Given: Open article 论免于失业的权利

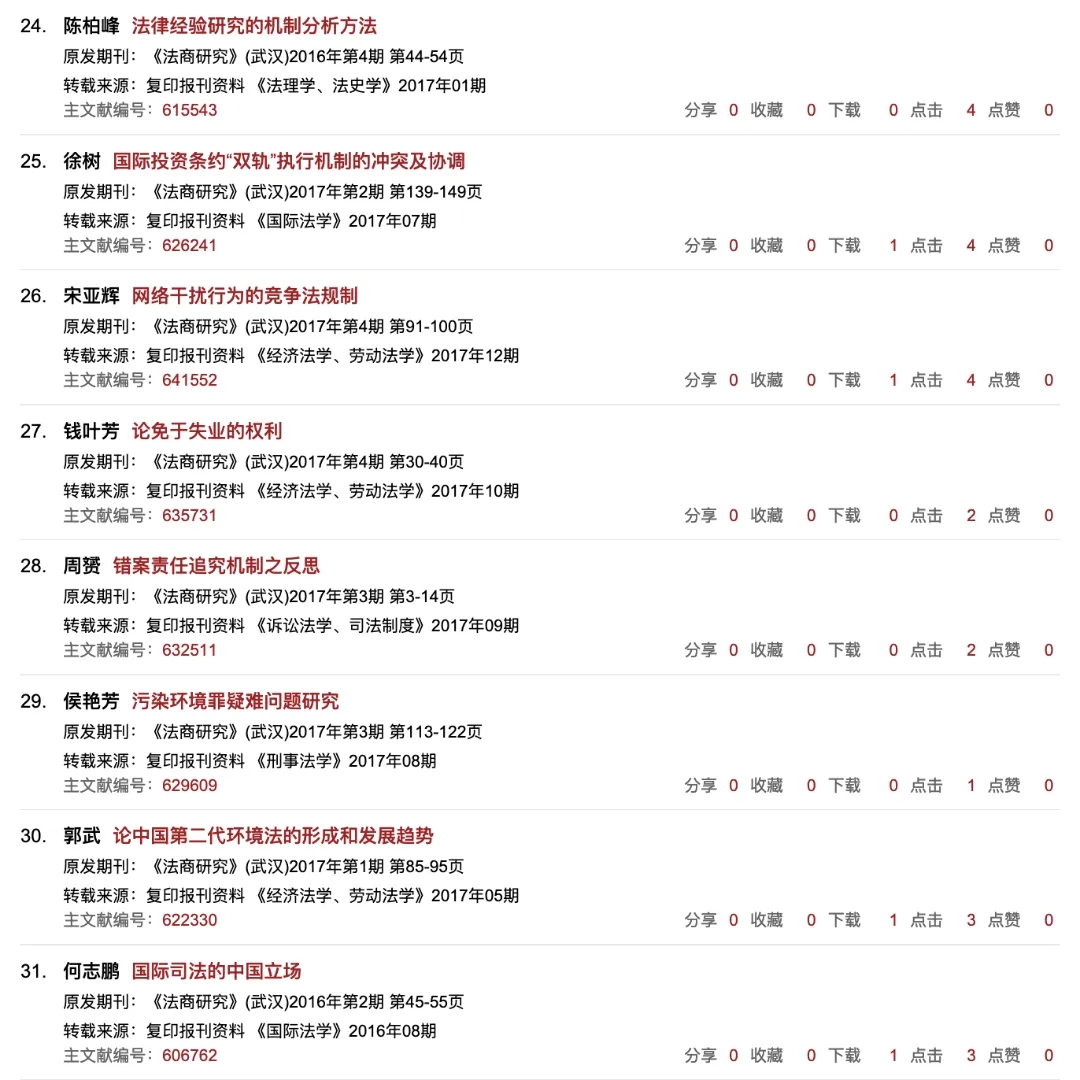Looking at the screenshot, I should click(207, 431).
